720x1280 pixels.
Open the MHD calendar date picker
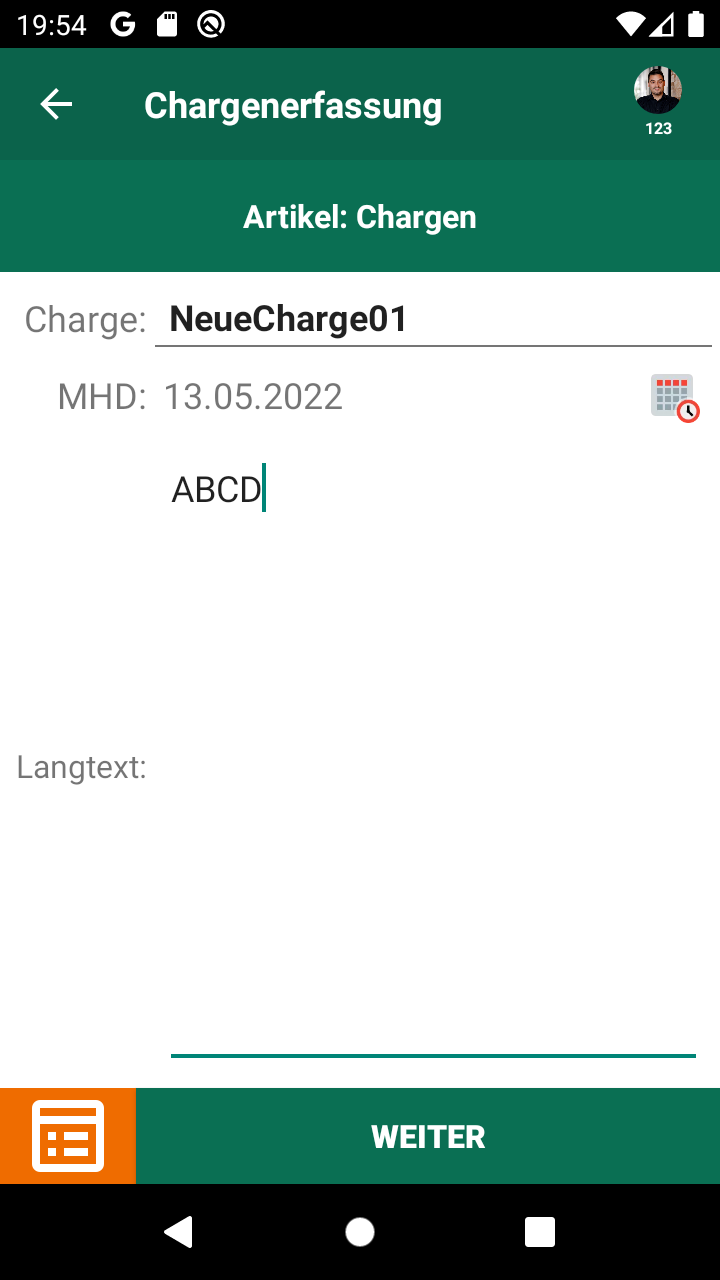[674, 397]
